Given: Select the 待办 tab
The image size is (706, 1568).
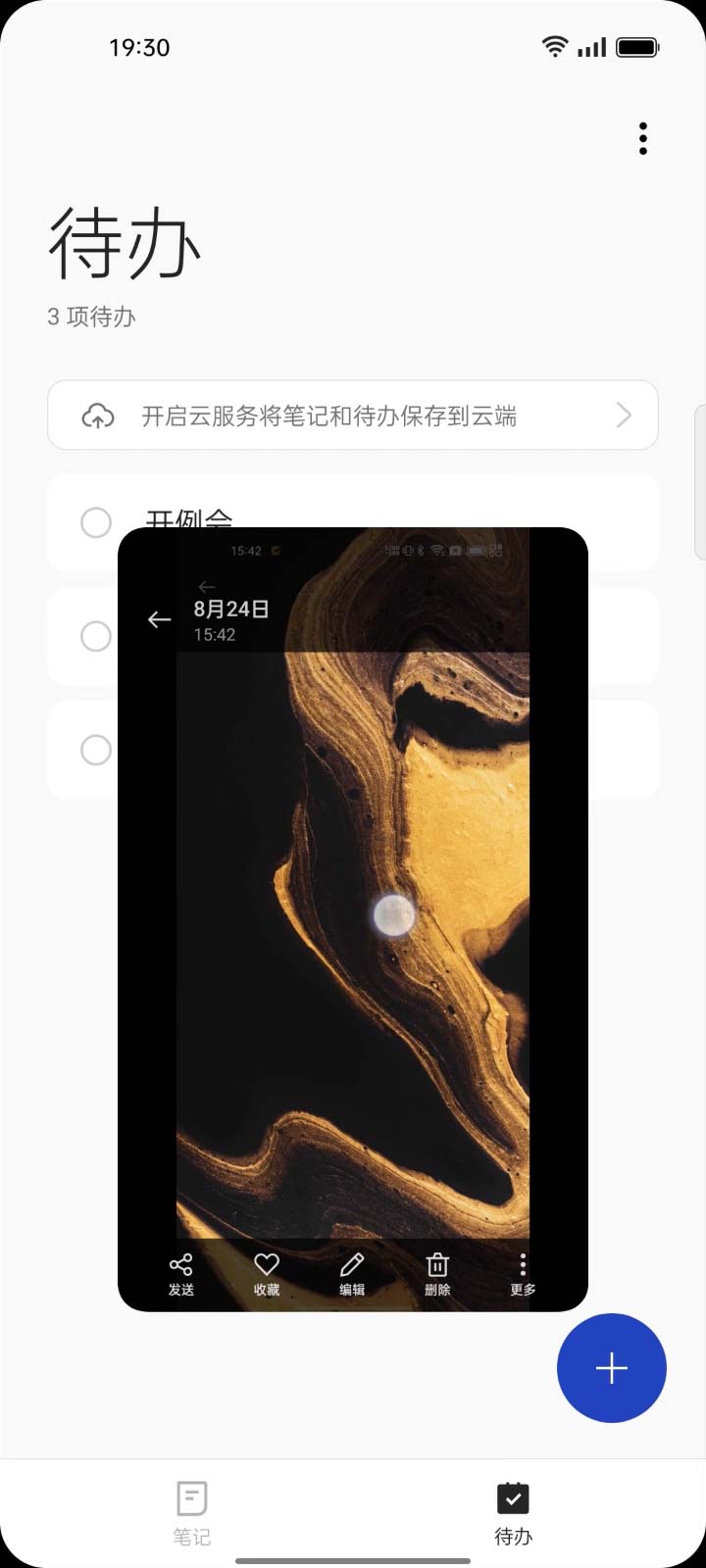Looking at the screenshot, I should (513, 1512).
